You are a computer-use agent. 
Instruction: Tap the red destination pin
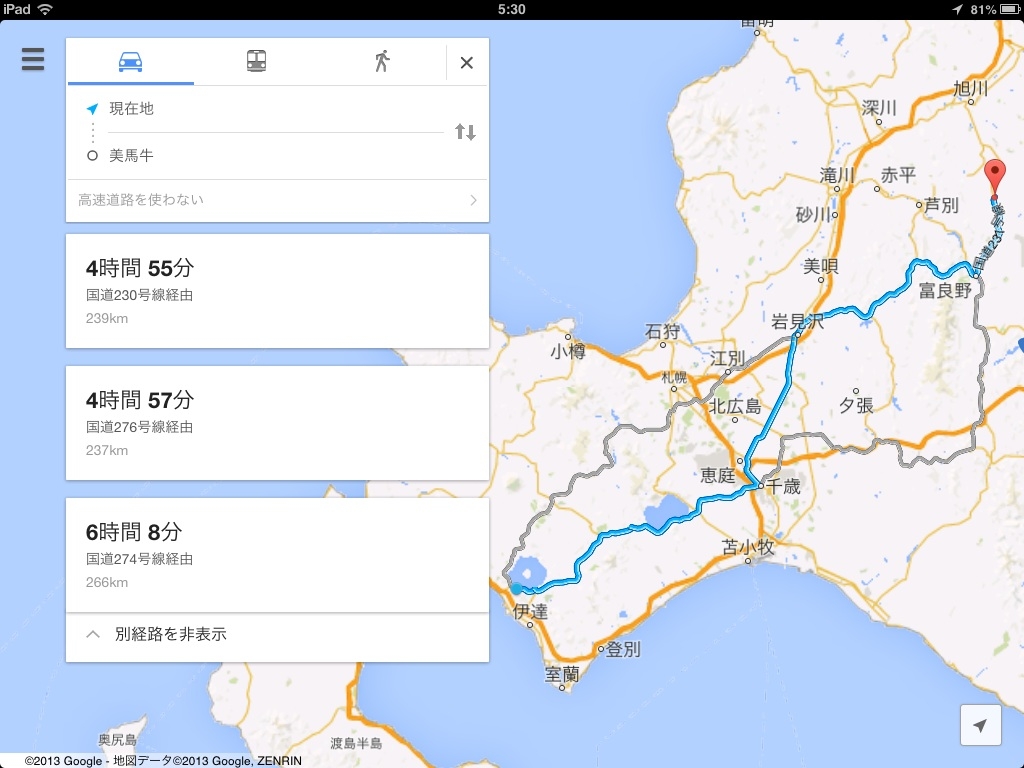(993, 177)
